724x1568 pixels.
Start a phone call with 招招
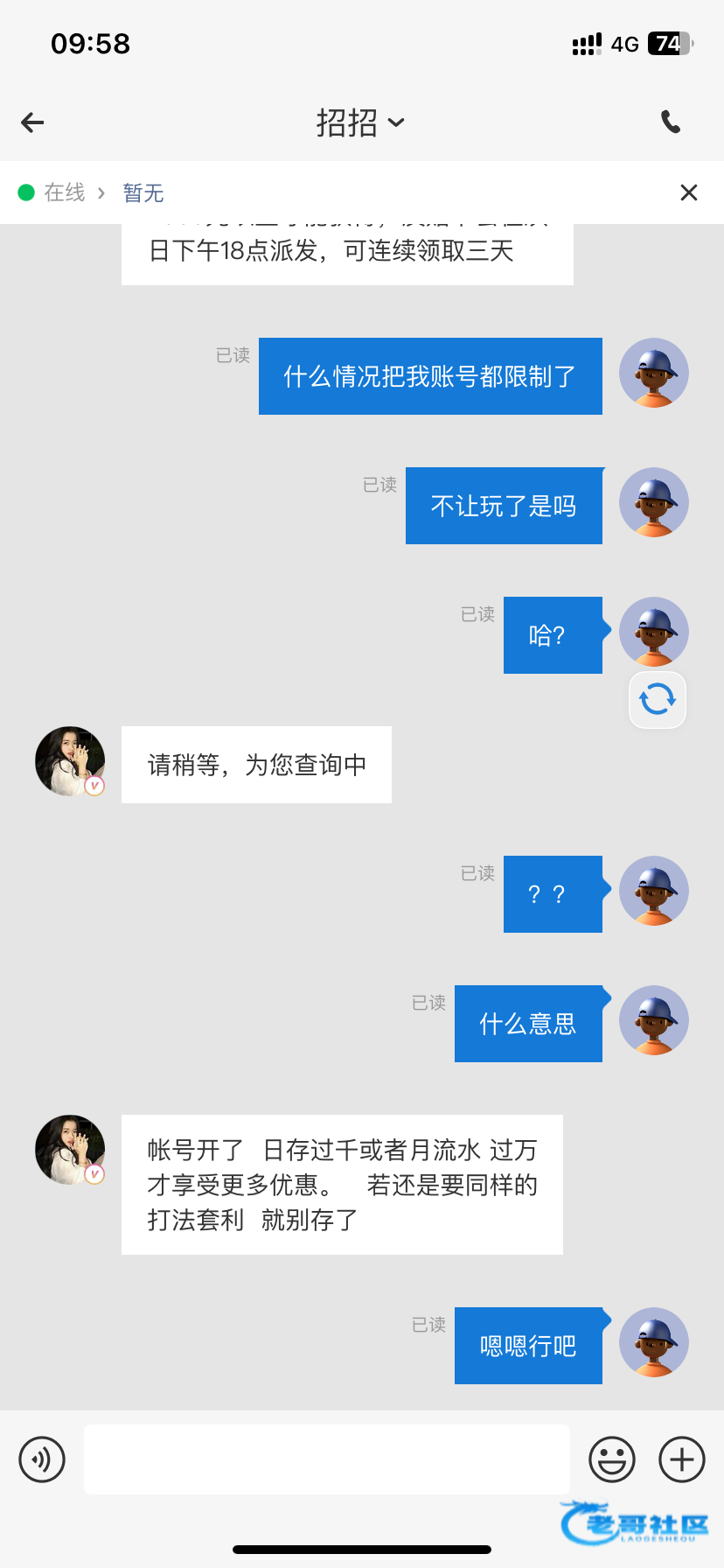click(x=670, y=122)
